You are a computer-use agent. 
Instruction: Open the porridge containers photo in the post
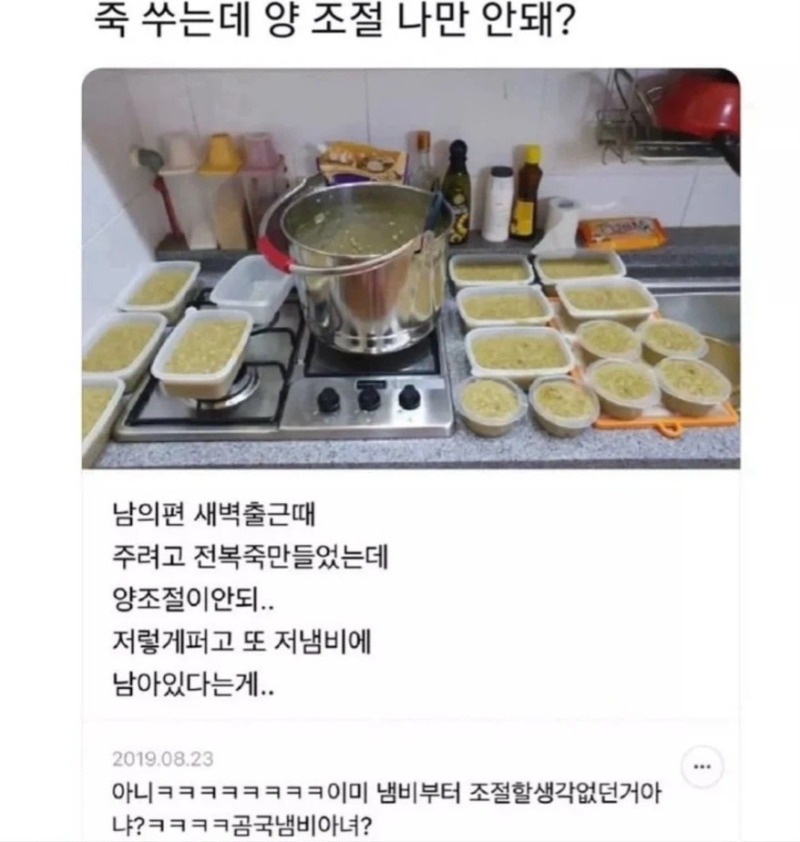[x=411, y=268]
